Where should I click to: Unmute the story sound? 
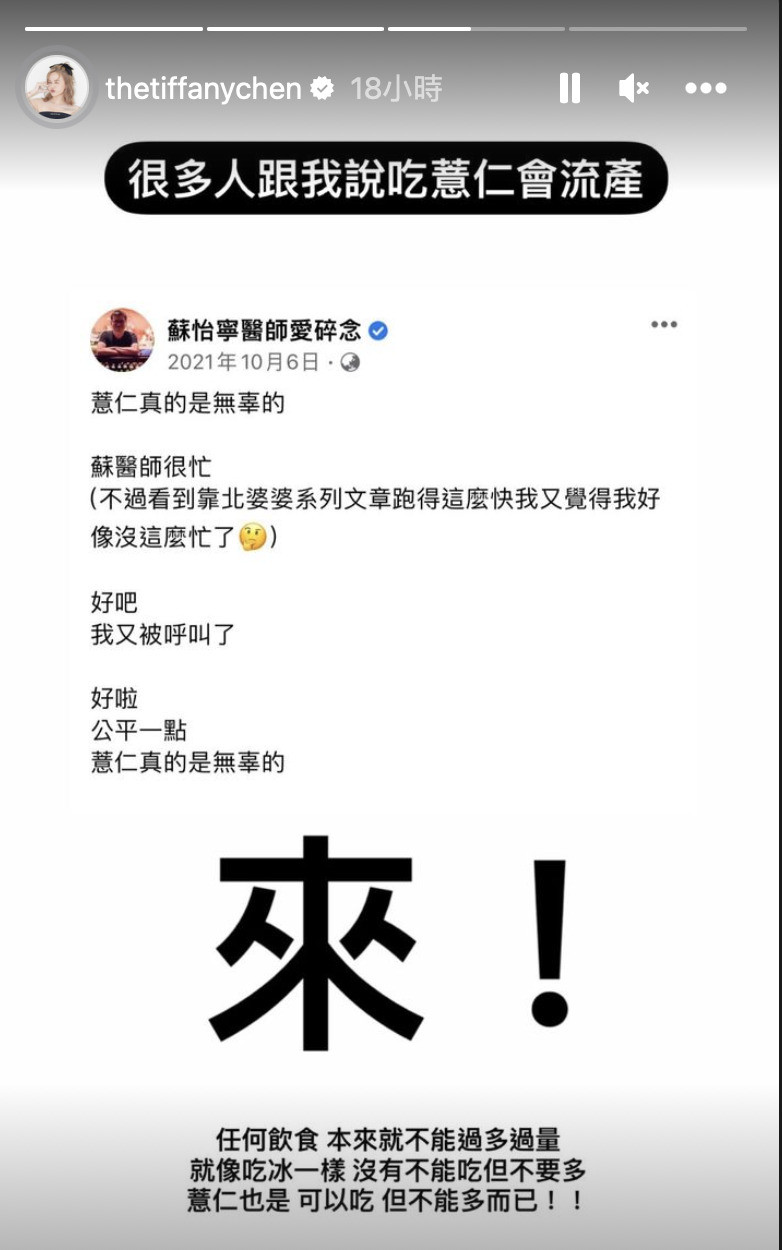coord(634,89)
